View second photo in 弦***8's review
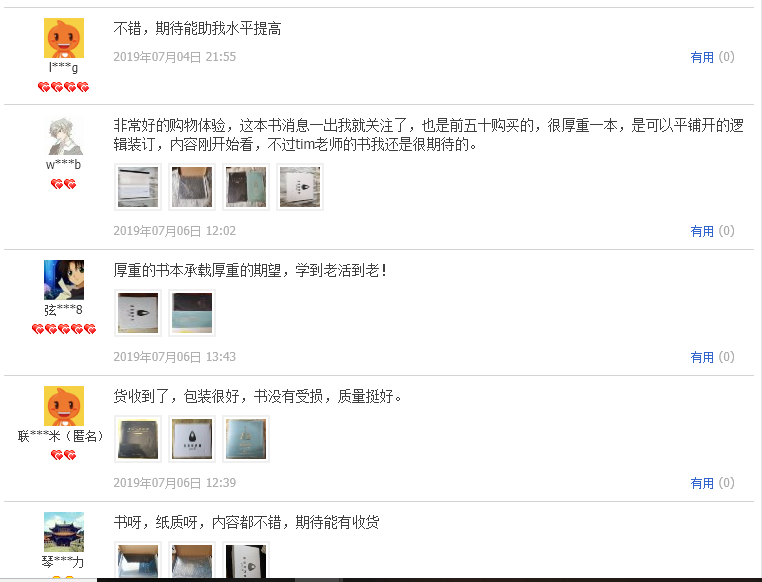 192,313
